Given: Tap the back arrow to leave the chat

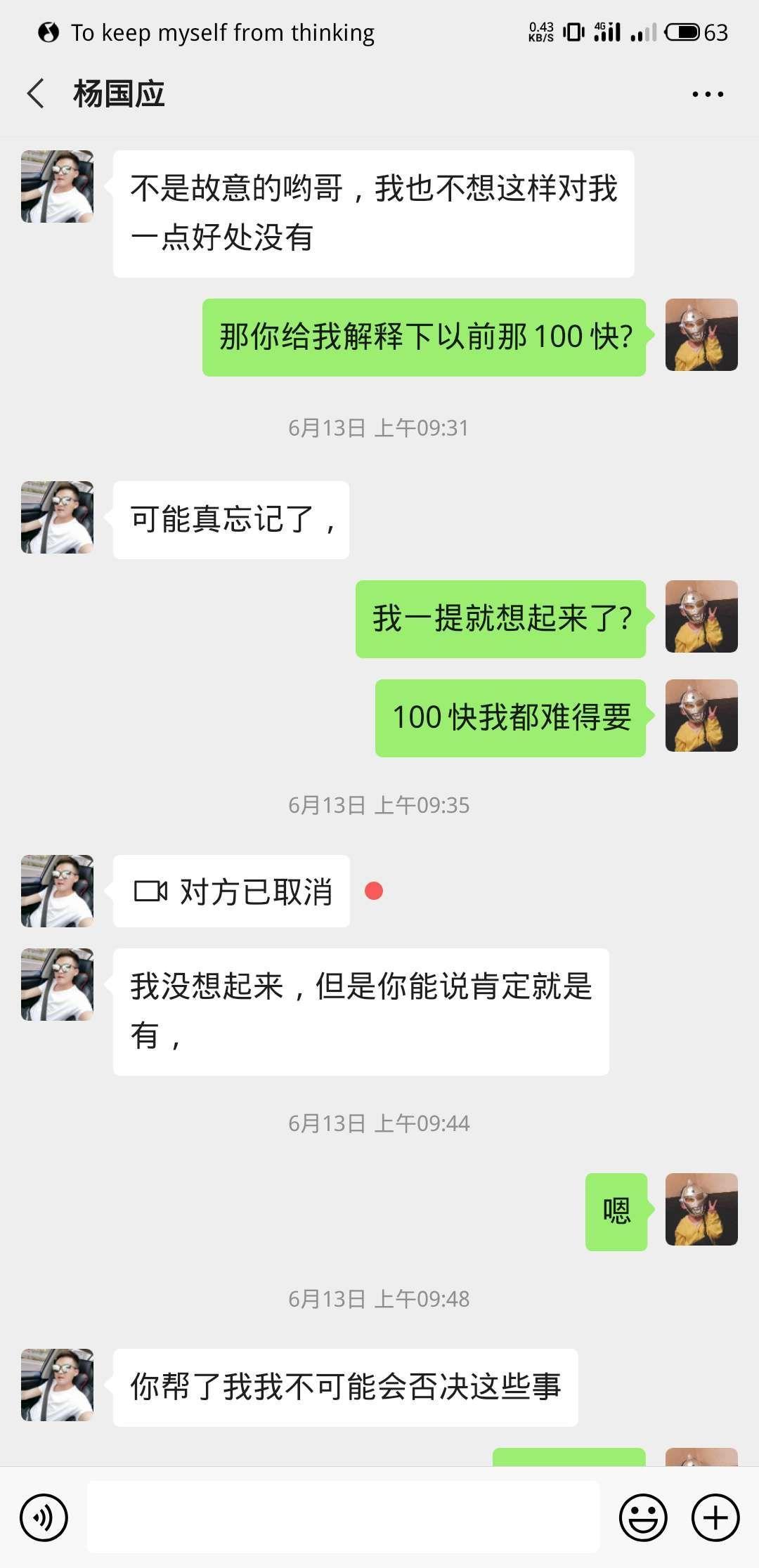Looking at the screenshot, I should (37, 93).
